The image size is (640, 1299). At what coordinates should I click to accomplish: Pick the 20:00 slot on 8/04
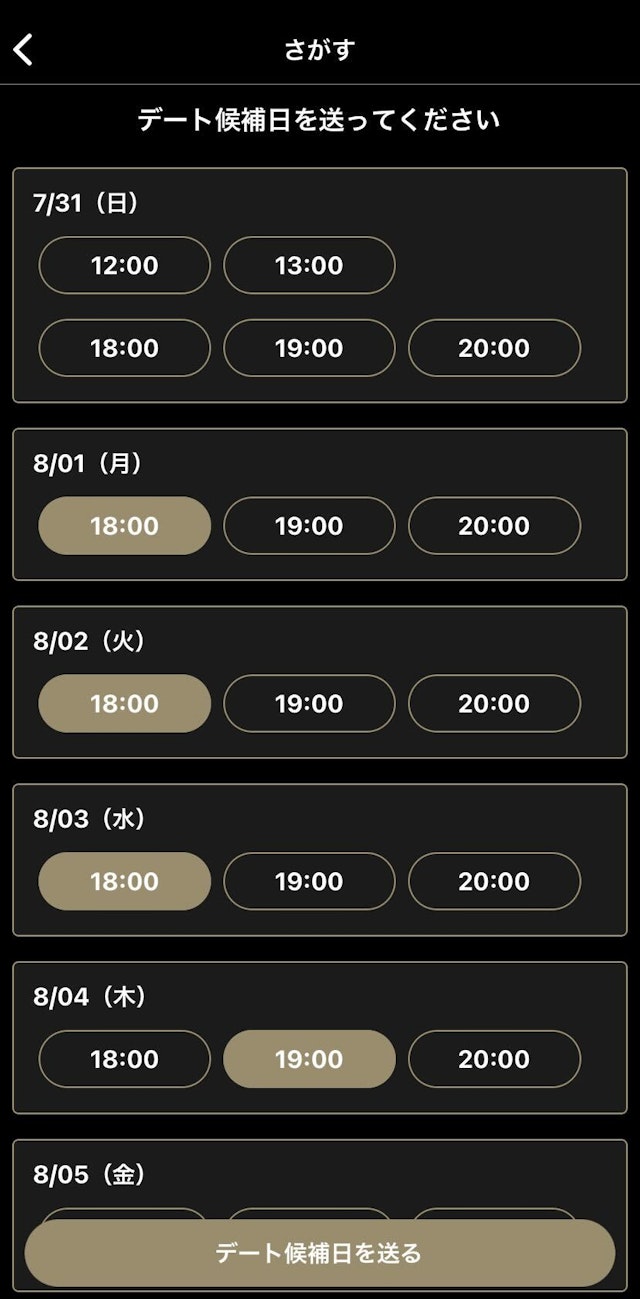pos(494,1060)
